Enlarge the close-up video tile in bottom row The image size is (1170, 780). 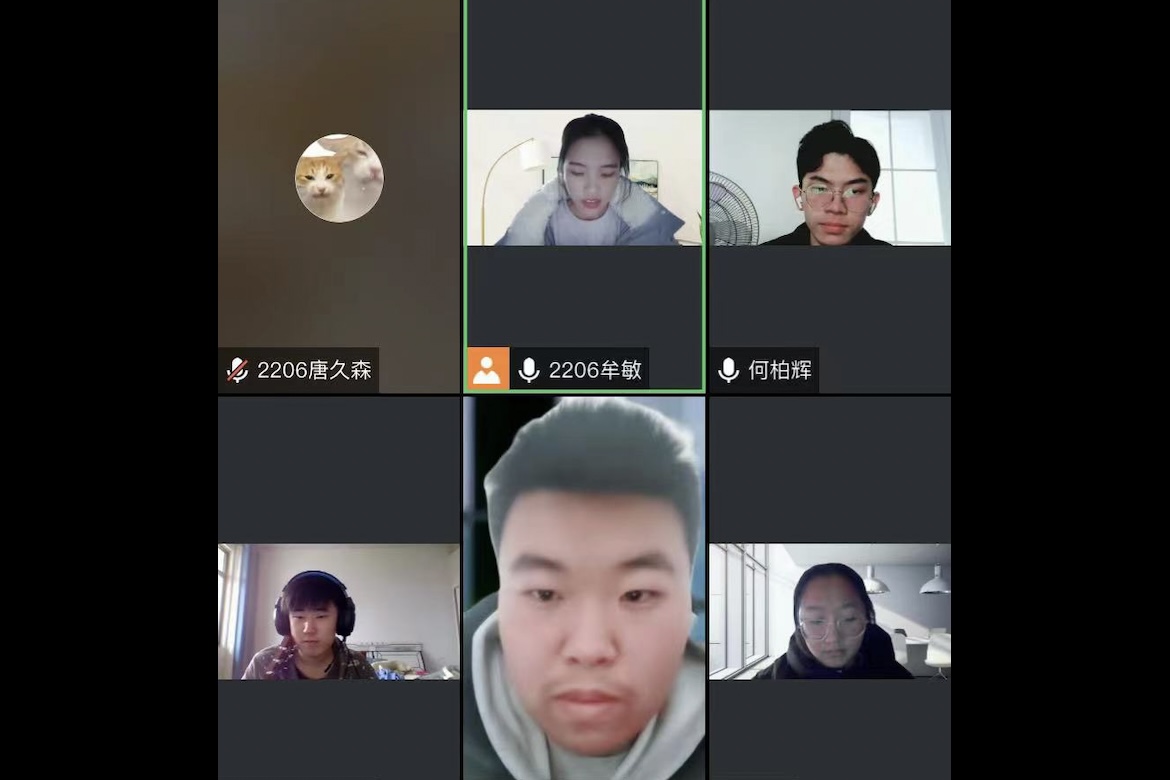pos(584,590)
